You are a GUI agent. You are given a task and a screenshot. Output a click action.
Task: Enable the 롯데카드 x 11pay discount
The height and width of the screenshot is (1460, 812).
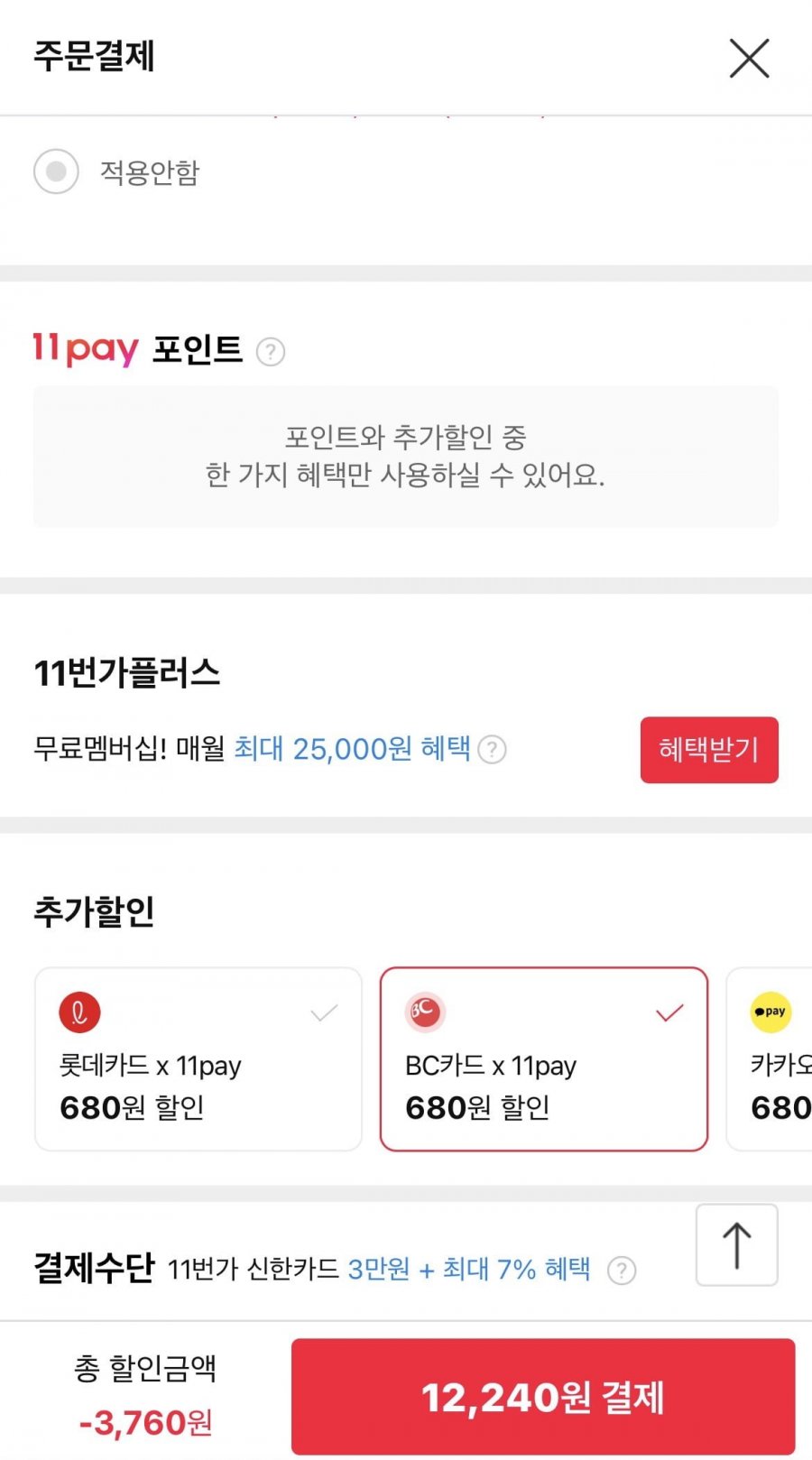click(x=198, y=1059)
